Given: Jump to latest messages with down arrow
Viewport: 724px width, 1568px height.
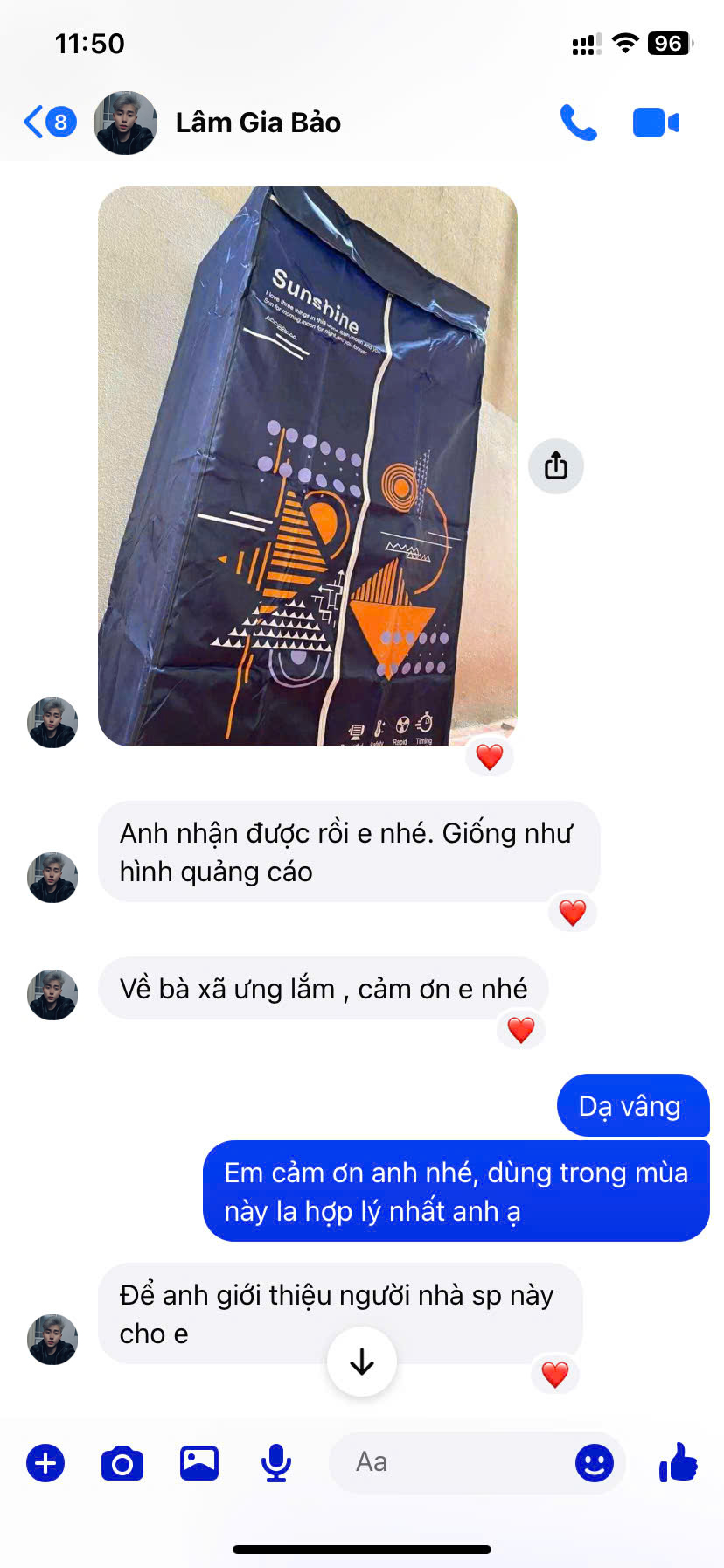Looking at the screenshot, I should pyautogui.click(x=362, y=1361).
